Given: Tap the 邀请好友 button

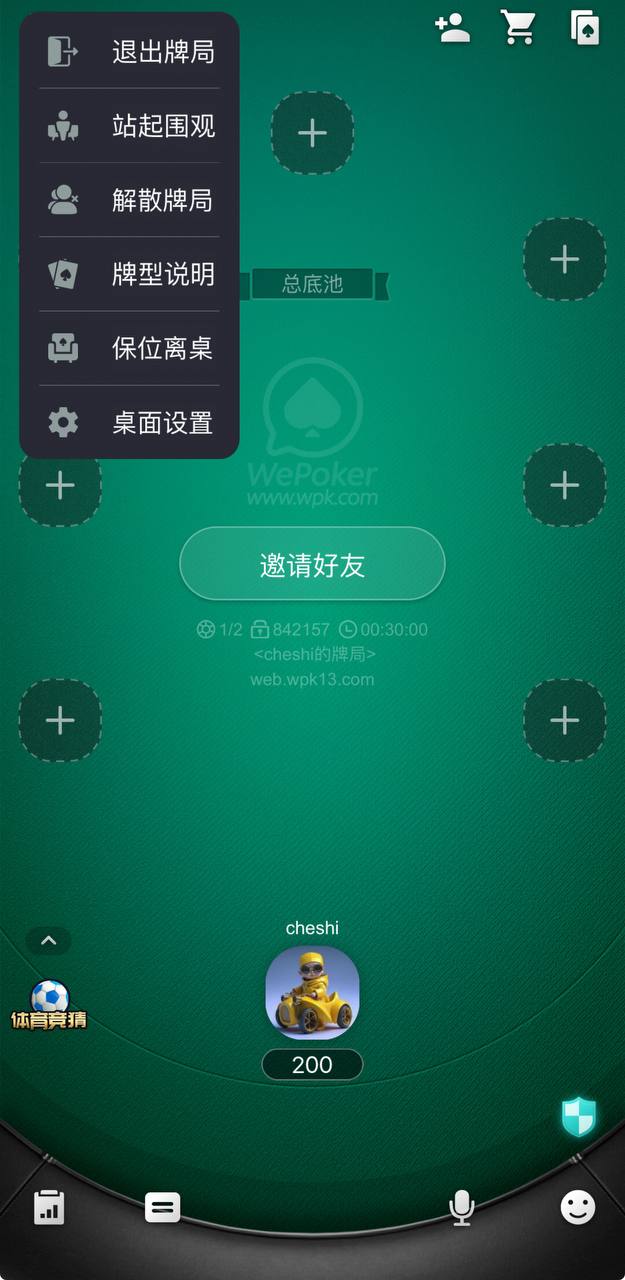Looking at the screenshot, I should coord(312,564).
